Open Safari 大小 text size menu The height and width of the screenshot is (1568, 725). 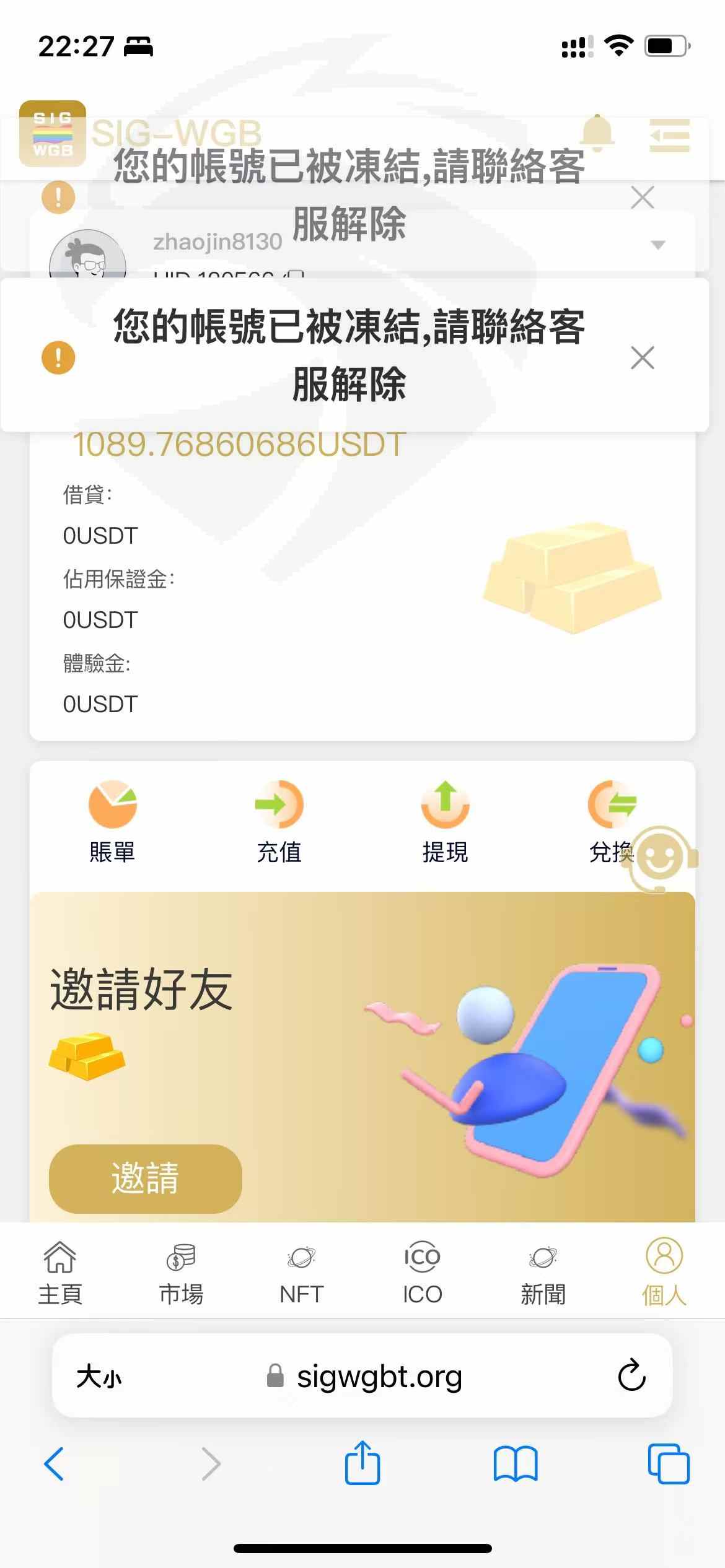click(x=99, y=1377)
